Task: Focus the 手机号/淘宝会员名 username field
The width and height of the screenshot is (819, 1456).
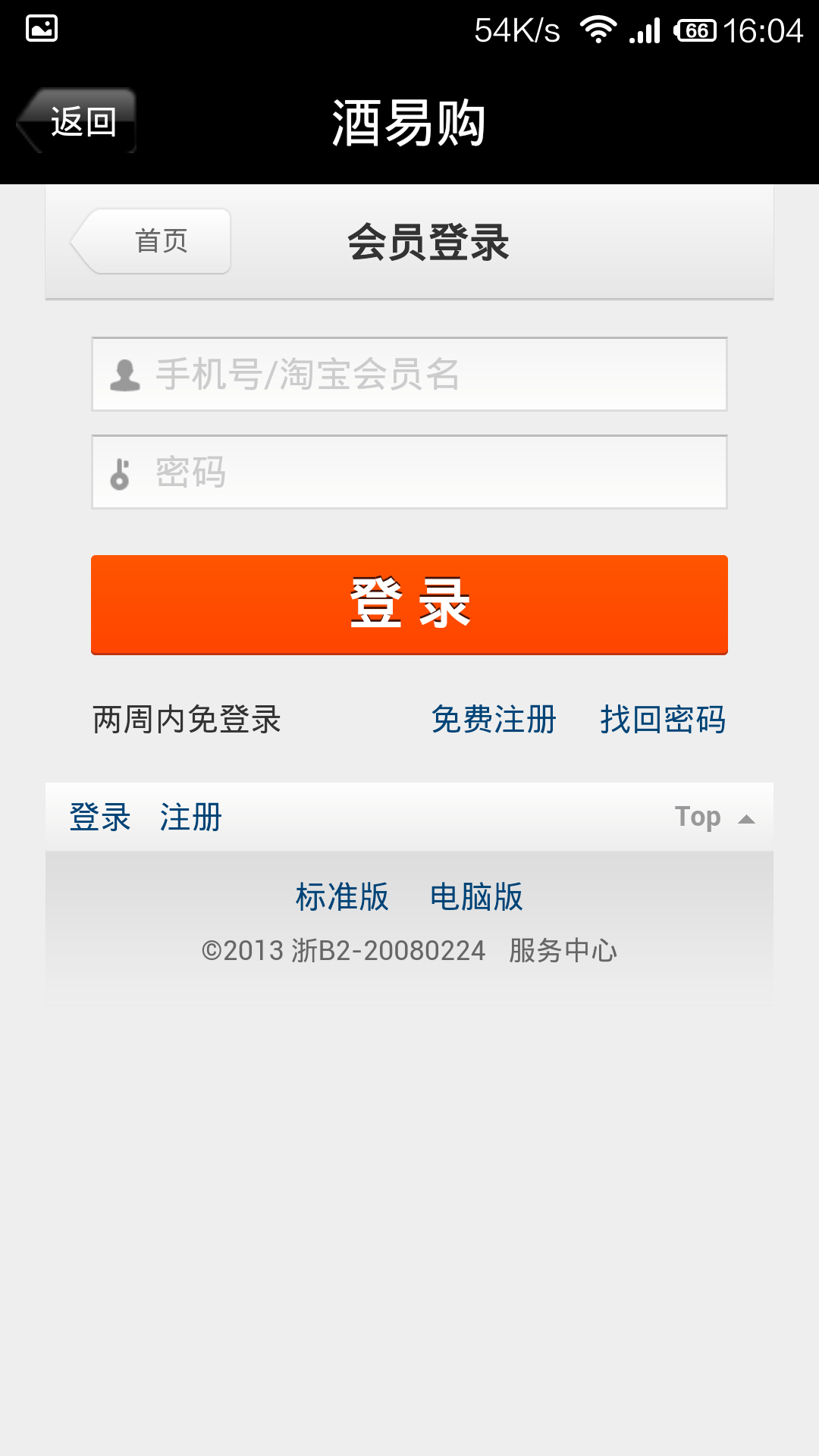Action: [x=409, y=375]
